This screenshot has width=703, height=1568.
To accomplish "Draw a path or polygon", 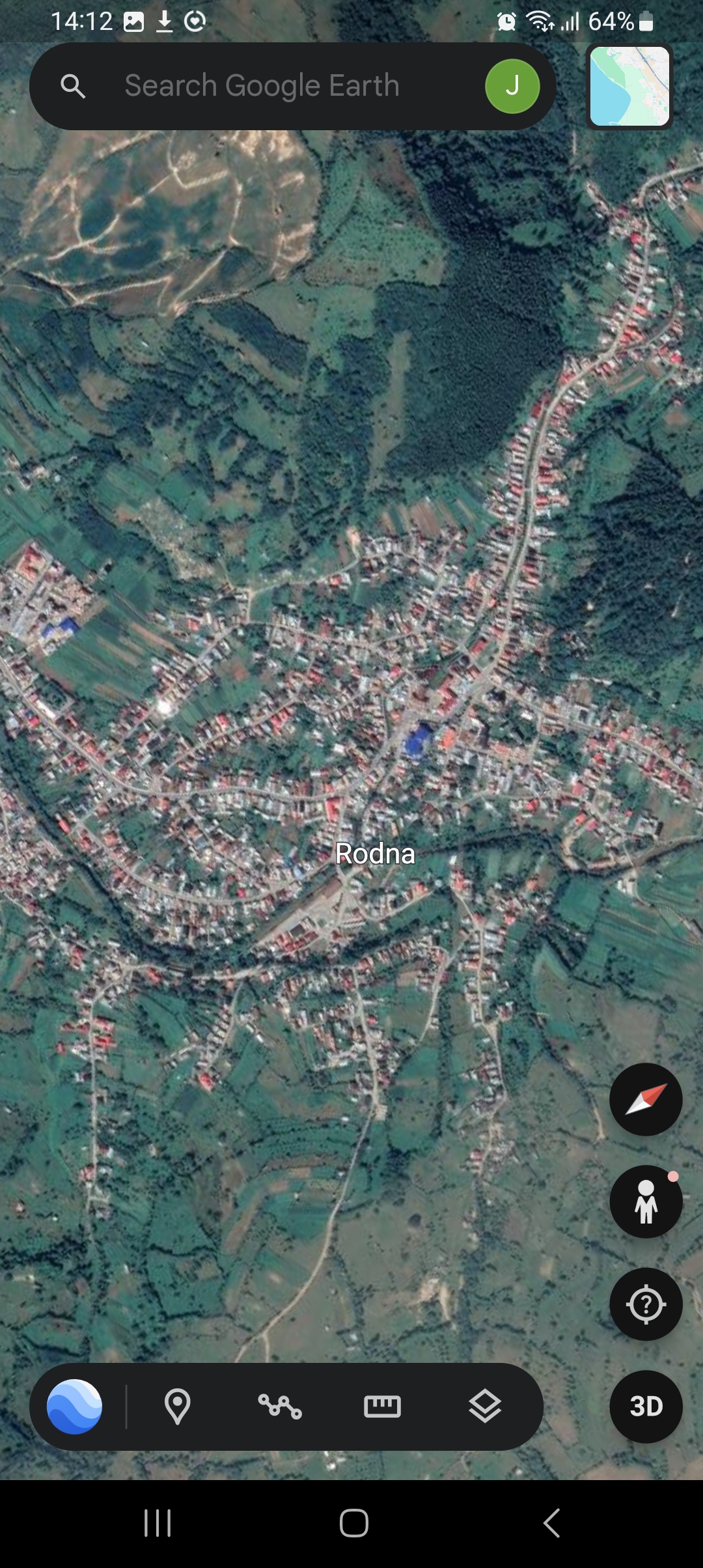I will [x=280, y=1407].
